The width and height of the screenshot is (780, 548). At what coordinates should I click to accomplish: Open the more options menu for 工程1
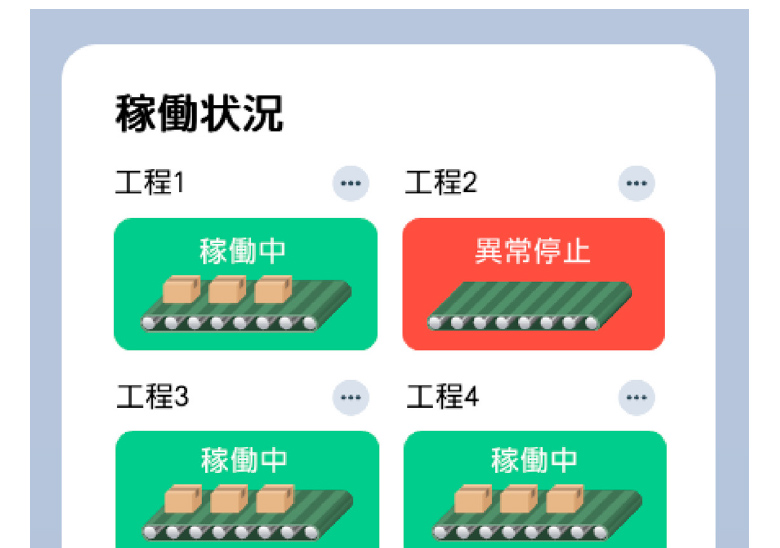[x=350, y=183]
